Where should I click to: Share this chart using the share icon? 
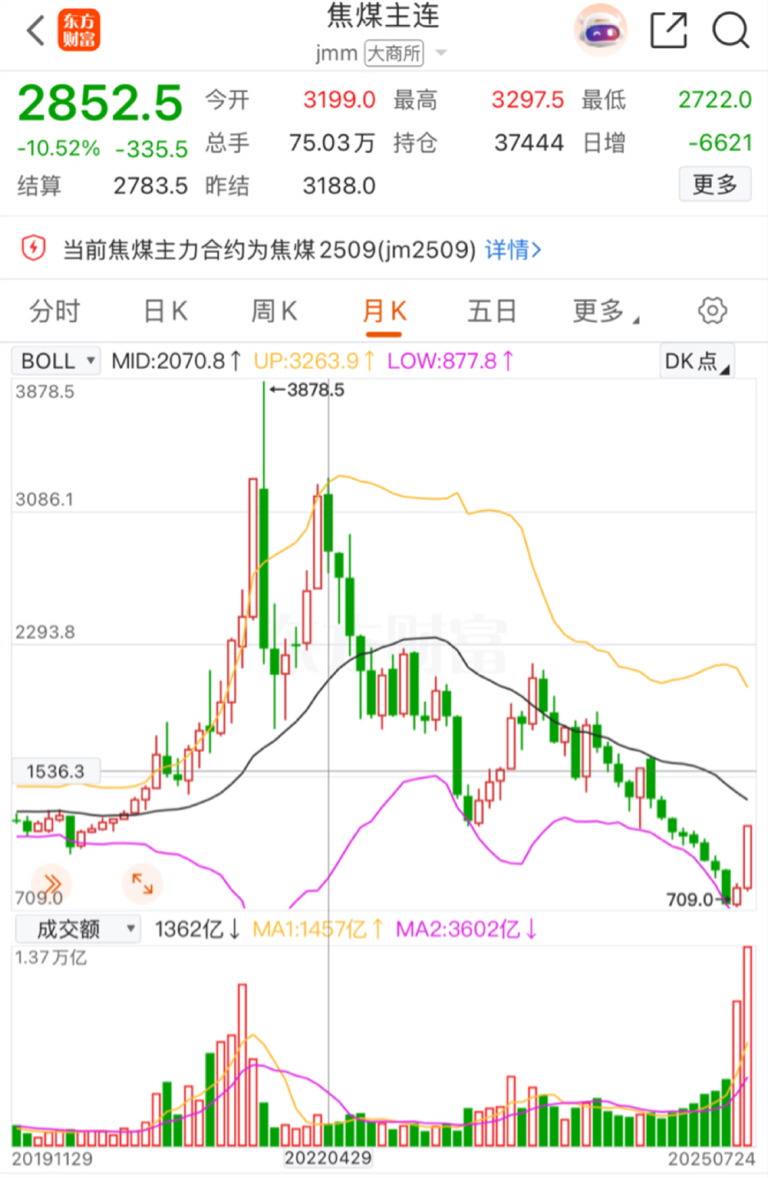[670, 31]
